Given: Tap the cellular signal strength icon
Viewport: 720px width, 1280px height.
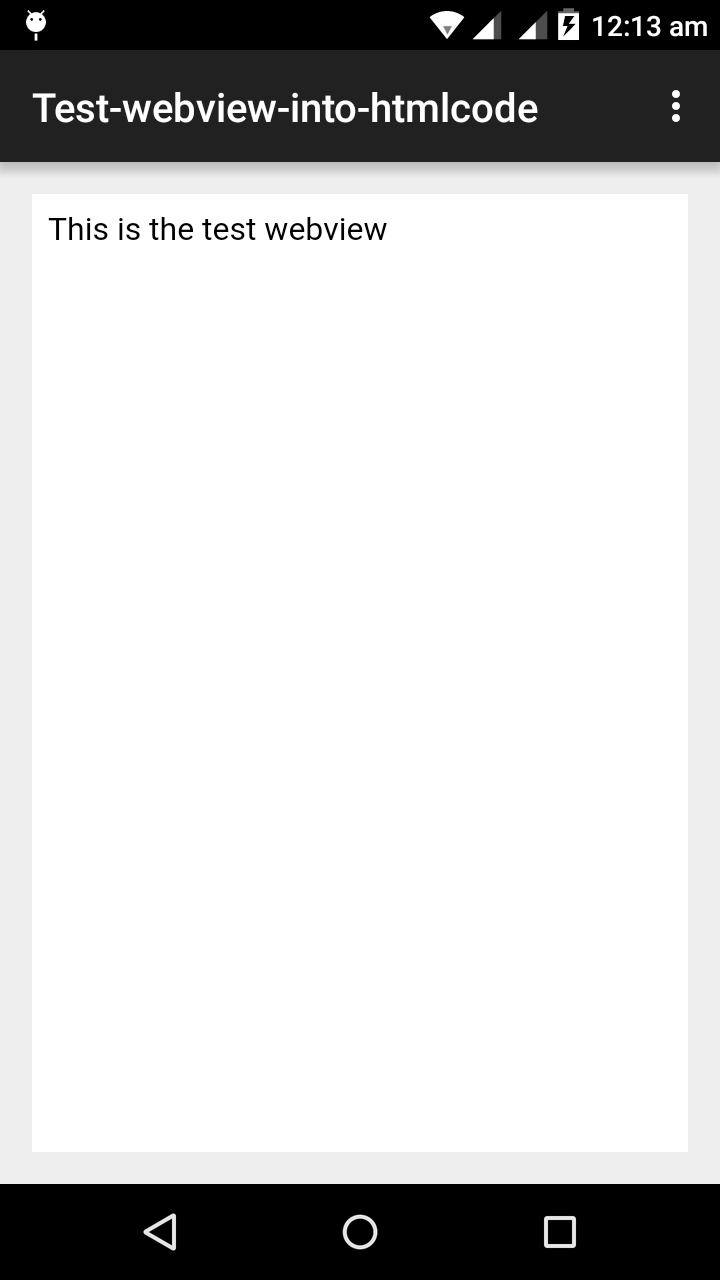Looking at the screenshot, I should click(x=487, y=25).
